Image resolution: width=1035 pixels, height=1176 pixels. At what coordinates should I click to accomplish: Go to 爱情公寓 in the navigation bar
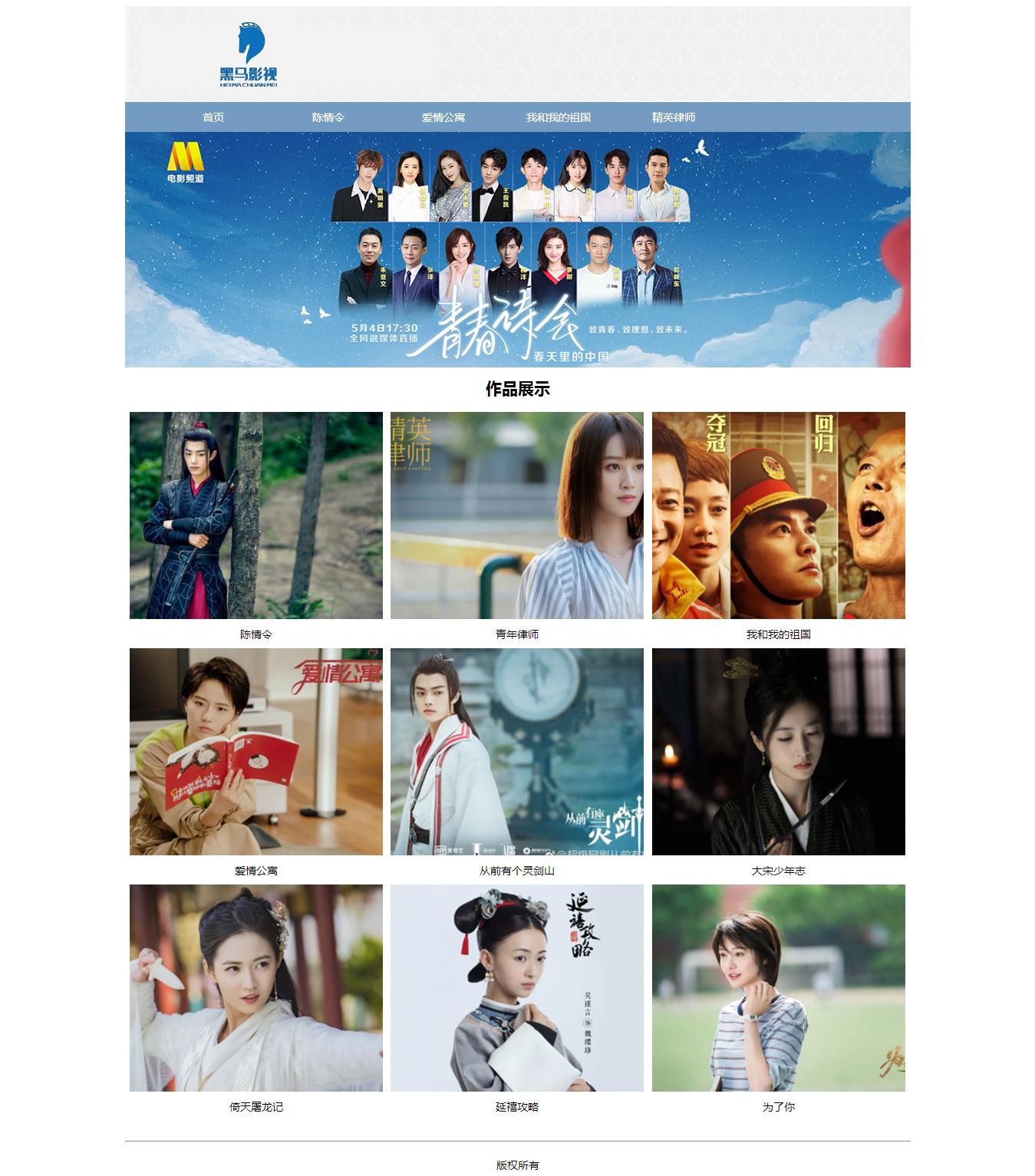[x=443, y=117]
